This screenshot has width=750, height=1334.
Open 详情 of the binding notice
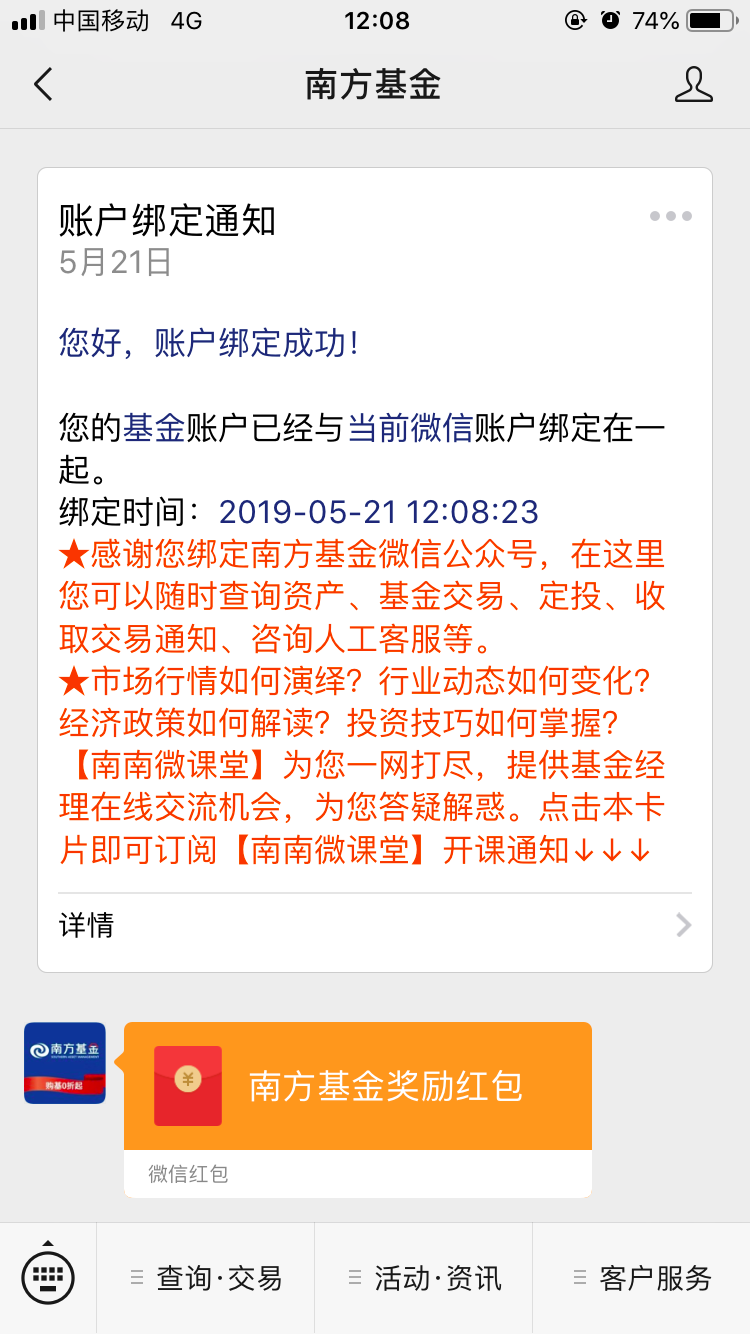click(375, 925)
